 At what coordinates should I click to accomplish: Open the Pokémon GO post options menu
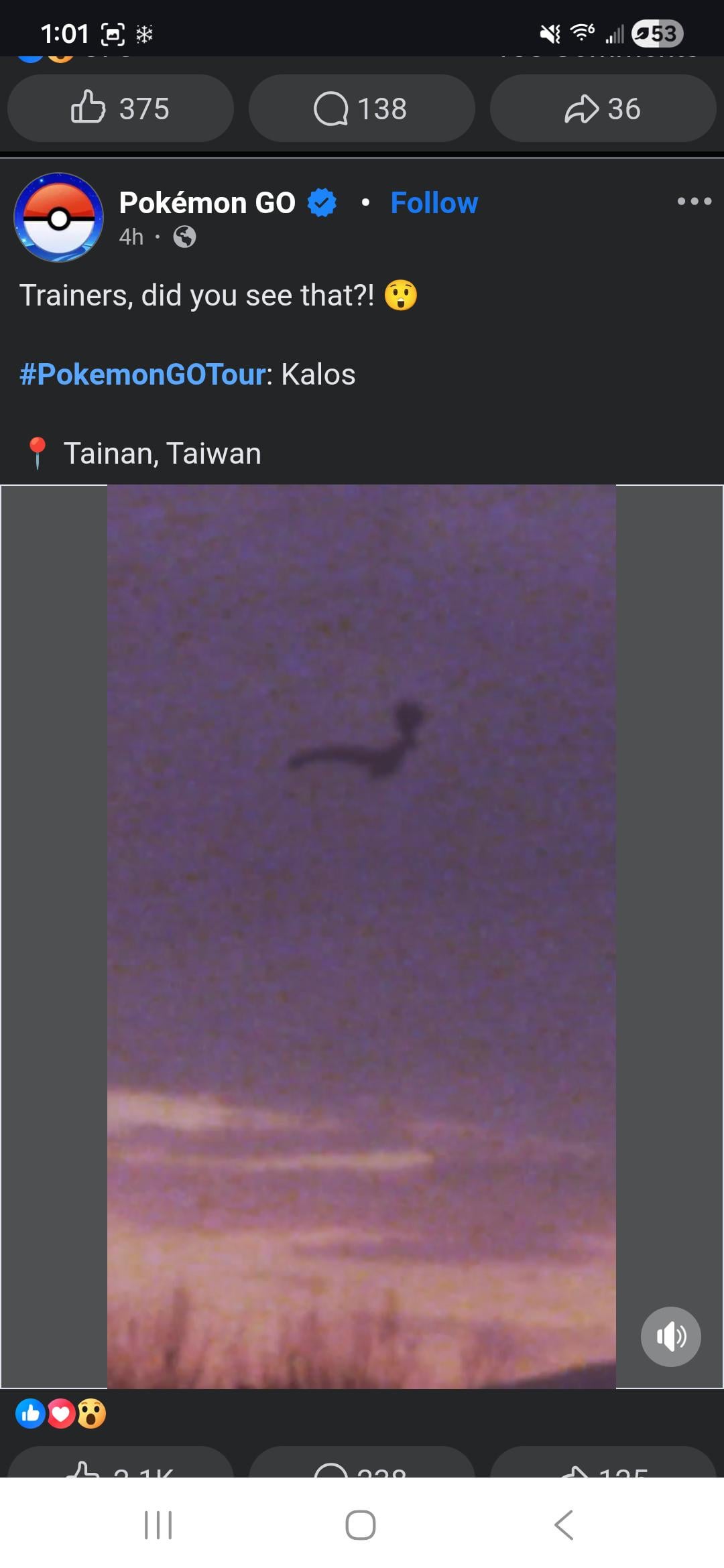click(694, 201)
